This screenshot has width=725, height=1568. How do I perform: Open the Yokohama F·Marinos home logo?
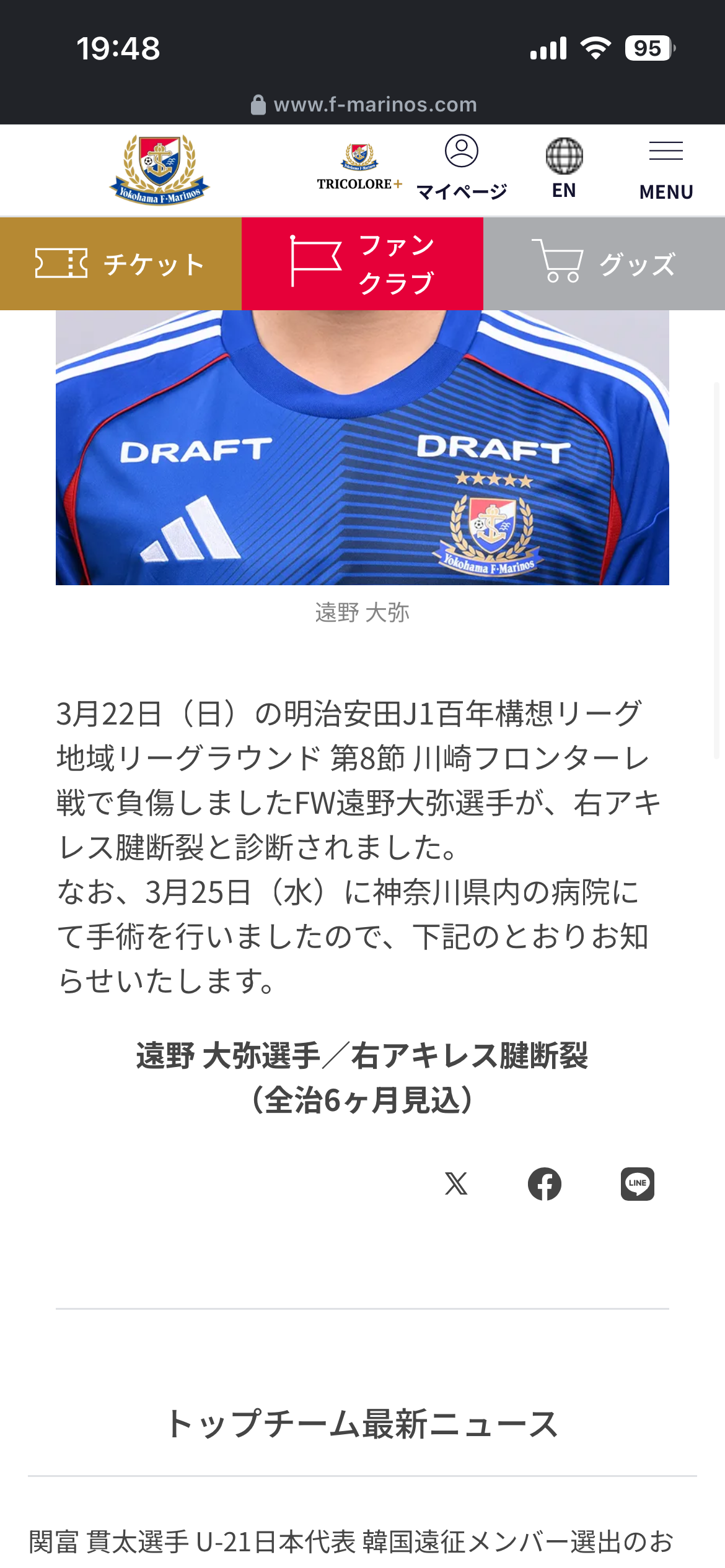[159, 170]
